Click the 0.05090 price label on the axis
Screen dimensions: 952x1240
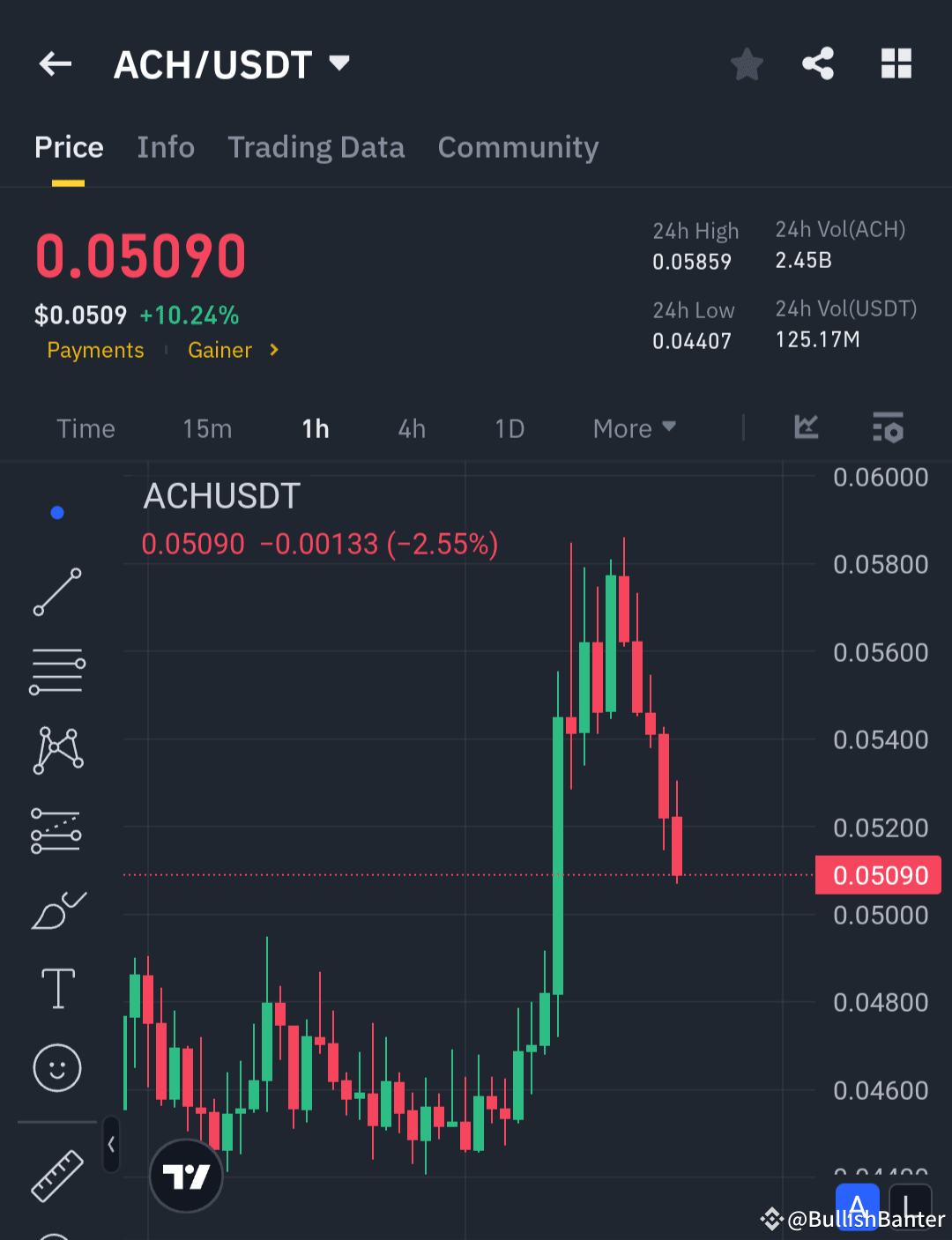pos(878,874)
